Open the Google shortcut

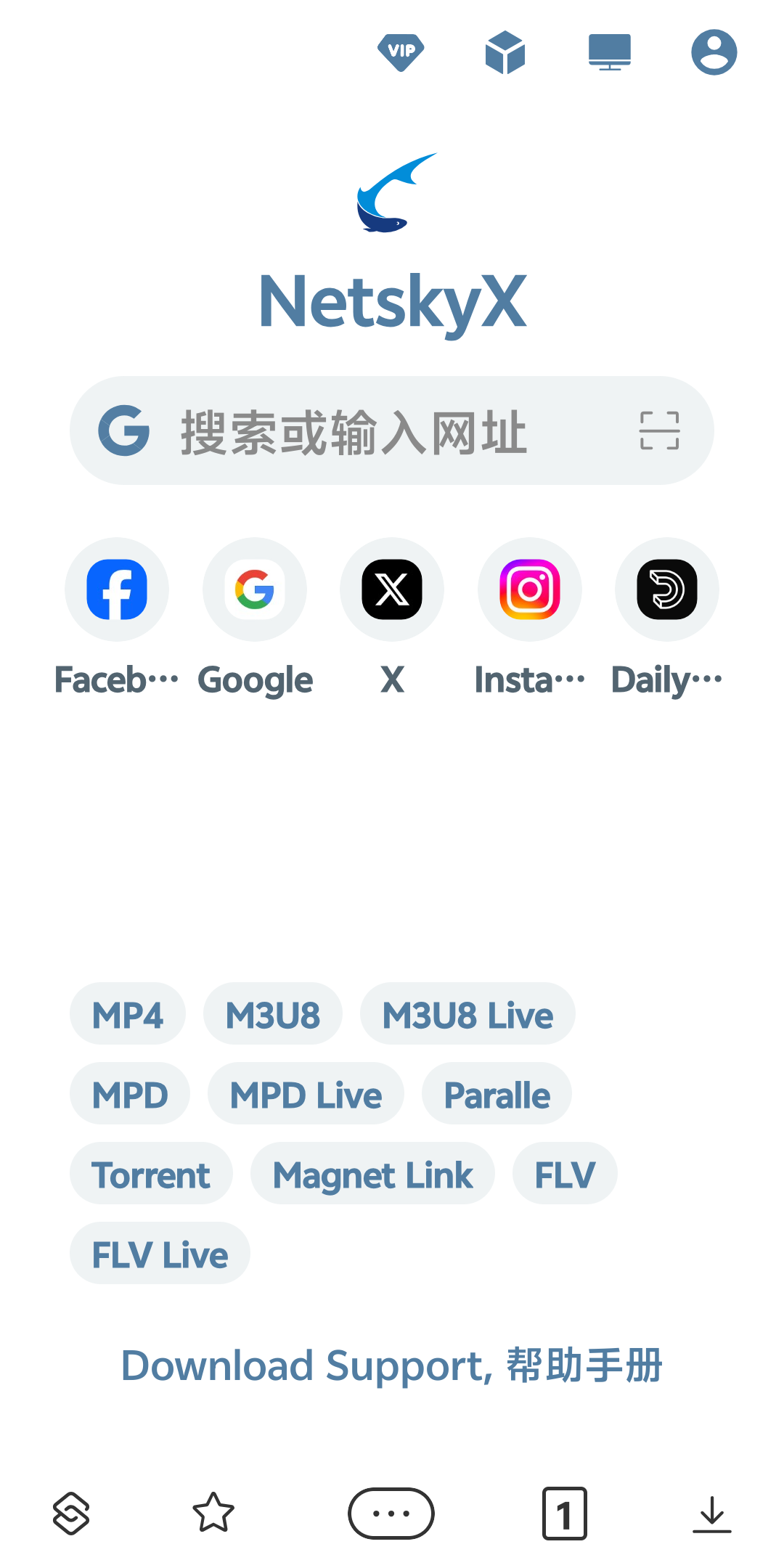point(254,589)
